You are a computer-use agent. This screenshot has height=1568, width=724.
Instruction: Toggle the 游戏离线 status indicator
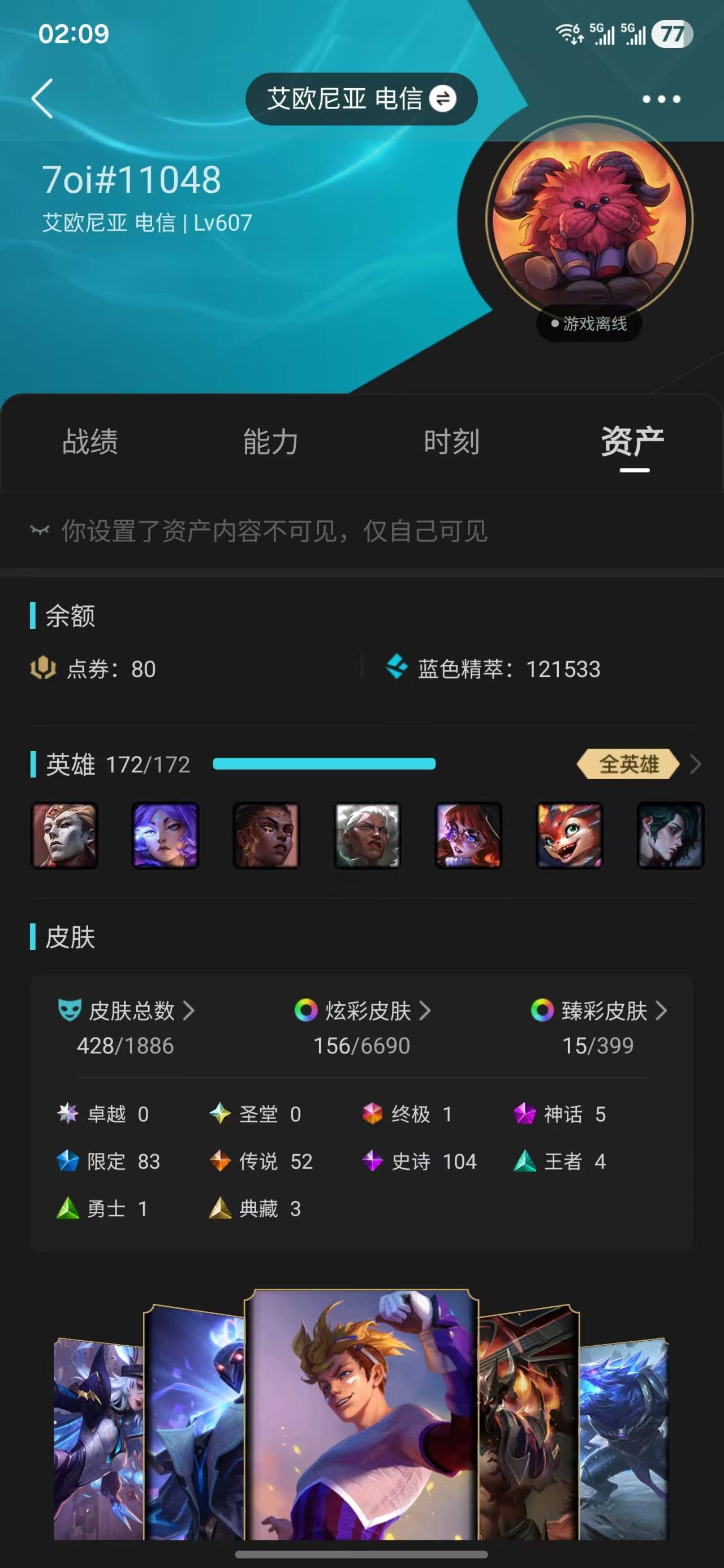tap(588, 325)
